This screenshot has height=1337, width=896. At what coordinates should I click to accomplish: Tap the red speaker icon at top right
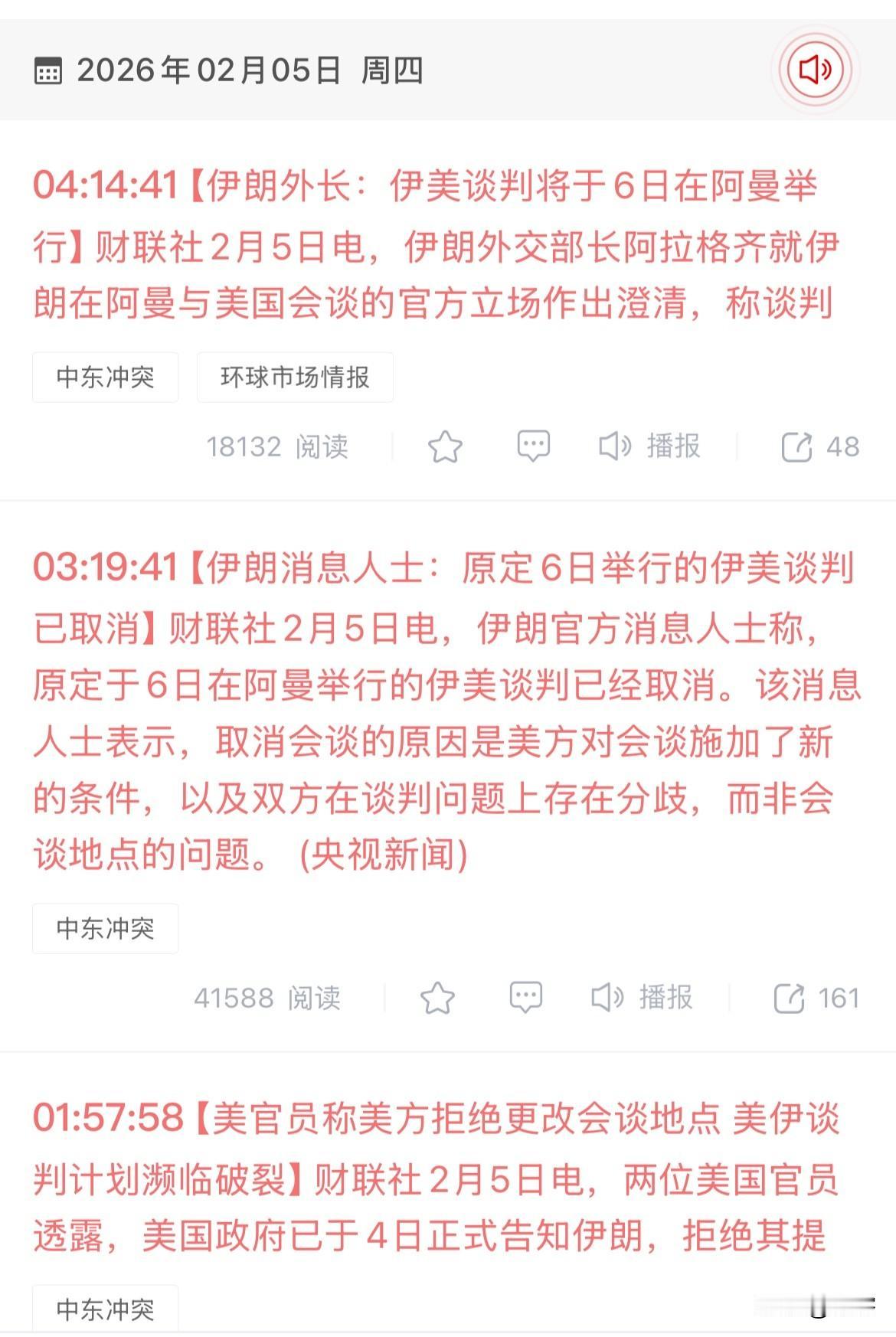click(814, 70)
